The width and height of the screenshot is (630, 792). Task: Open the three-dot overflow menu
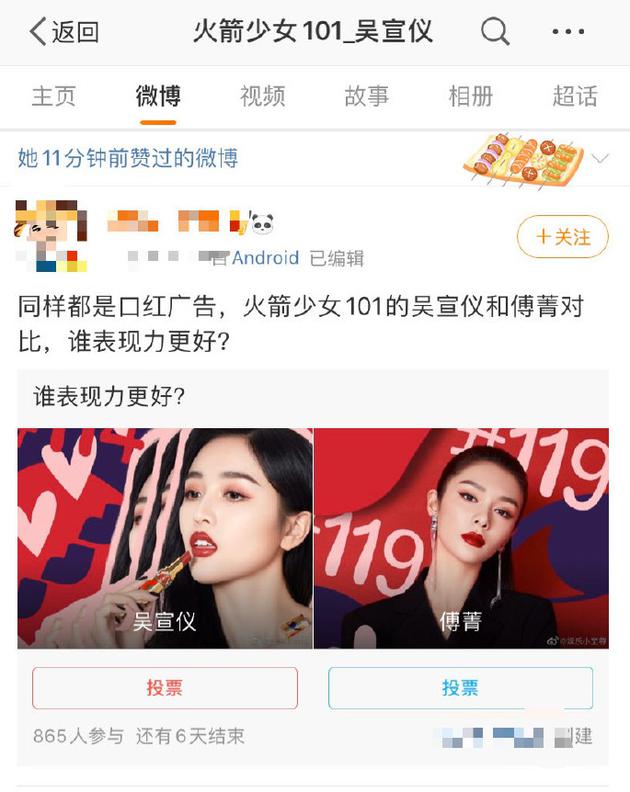[568, 32]
